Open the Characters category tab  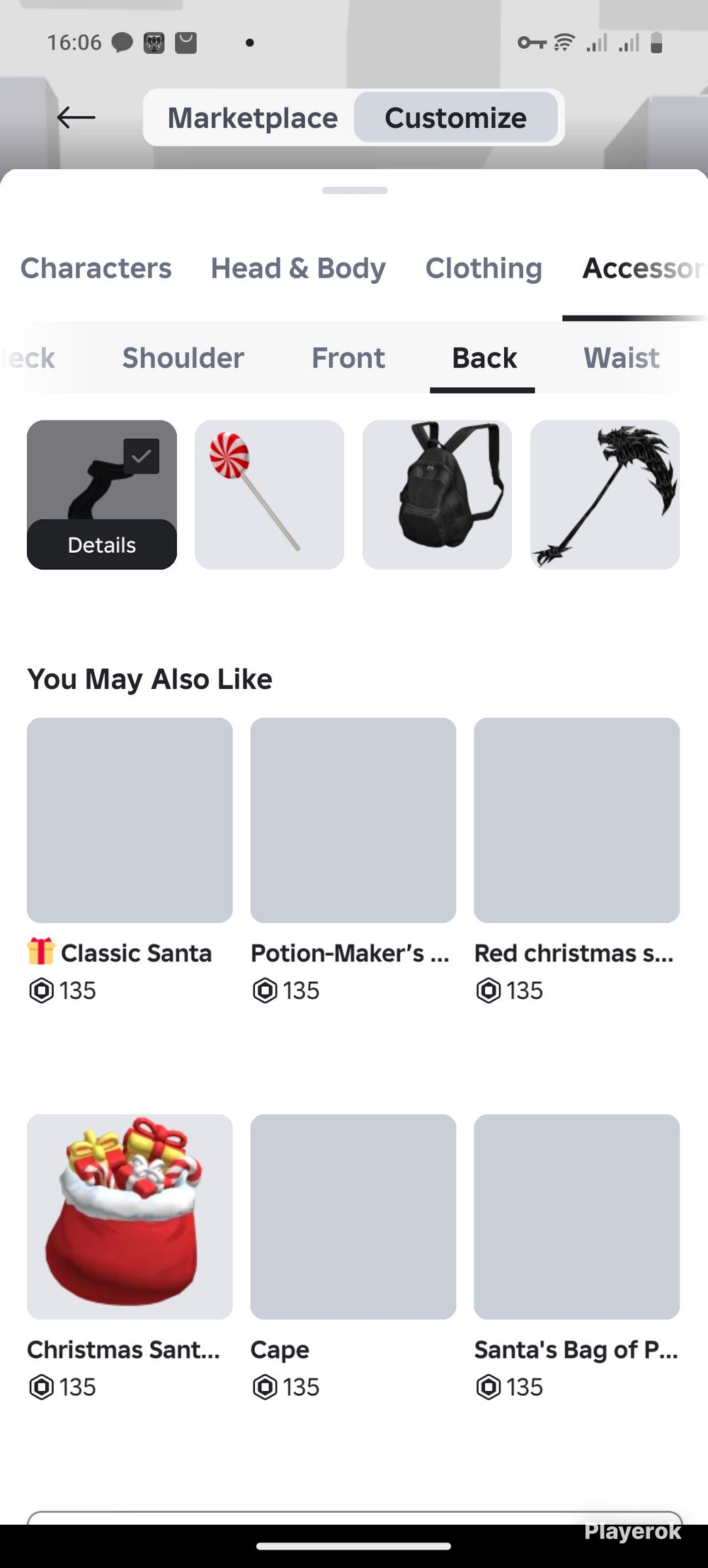[x=96, y=268]
